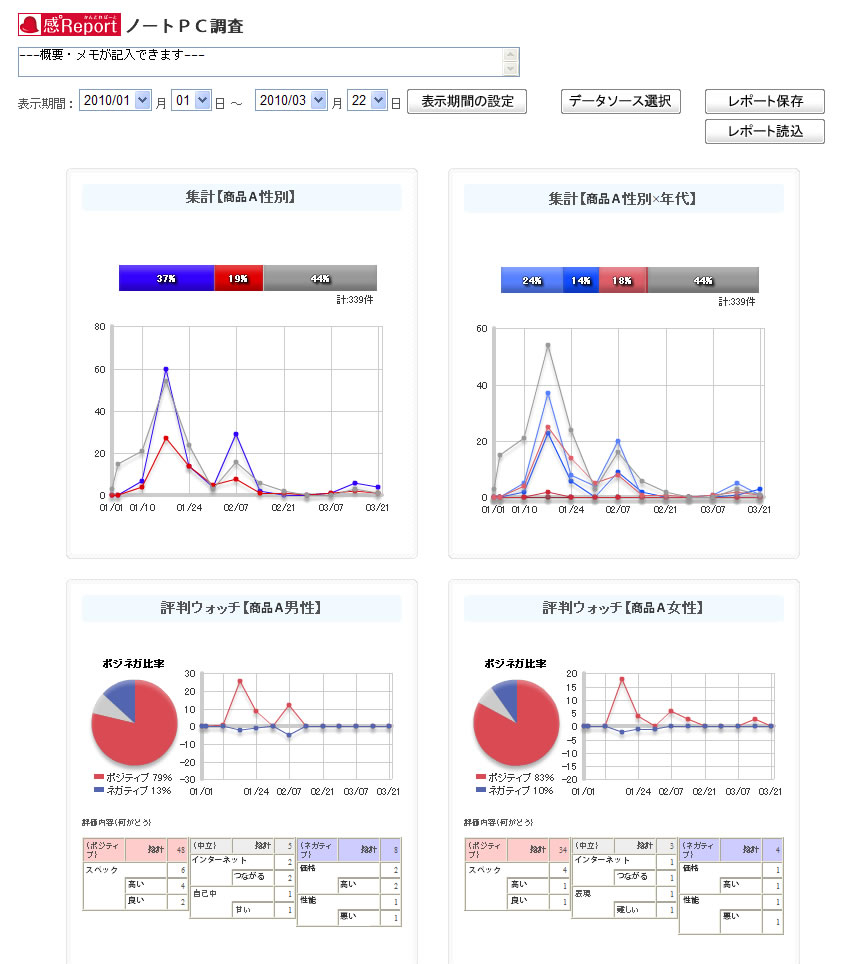Open the start day dropdown 01
The width and height of the screenshot is (864, 964).
(191, 101)
